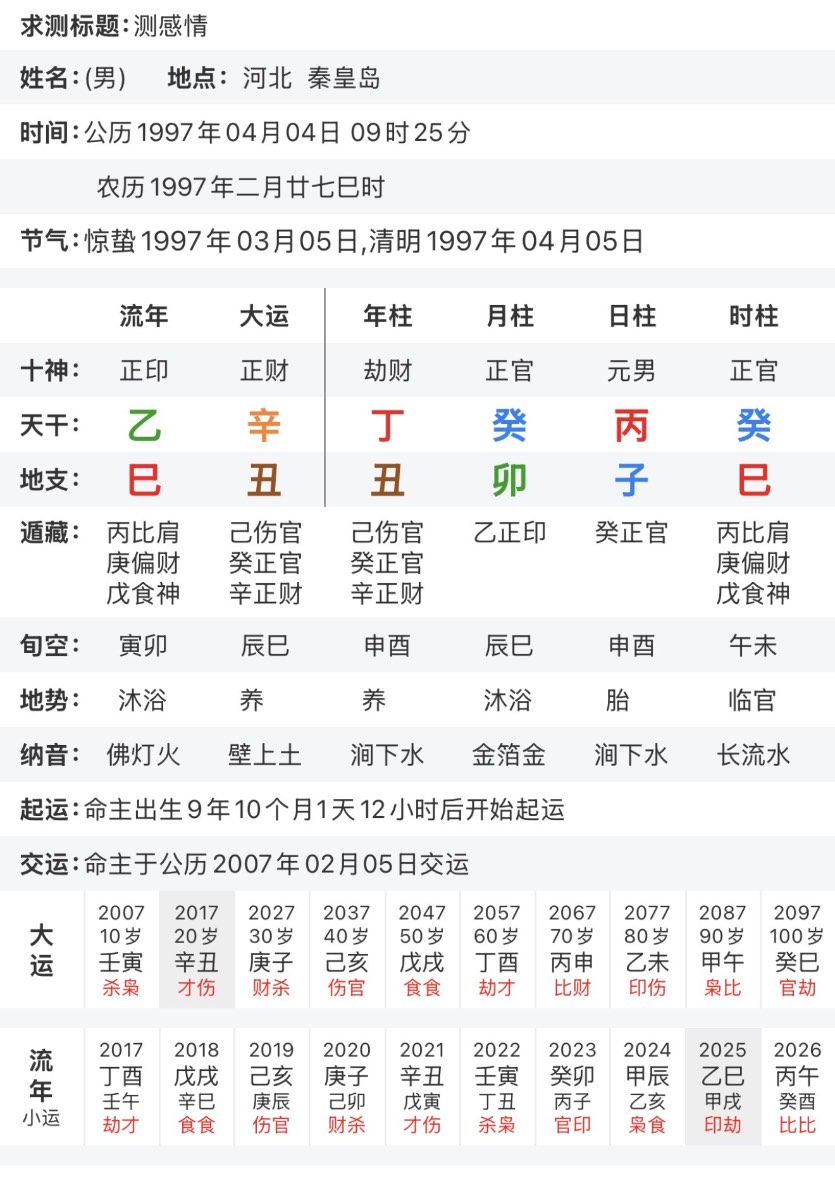Pick the 2087 甲午 大运 cell
Viewport: 835px width, 1200px height.
(722, 950)
